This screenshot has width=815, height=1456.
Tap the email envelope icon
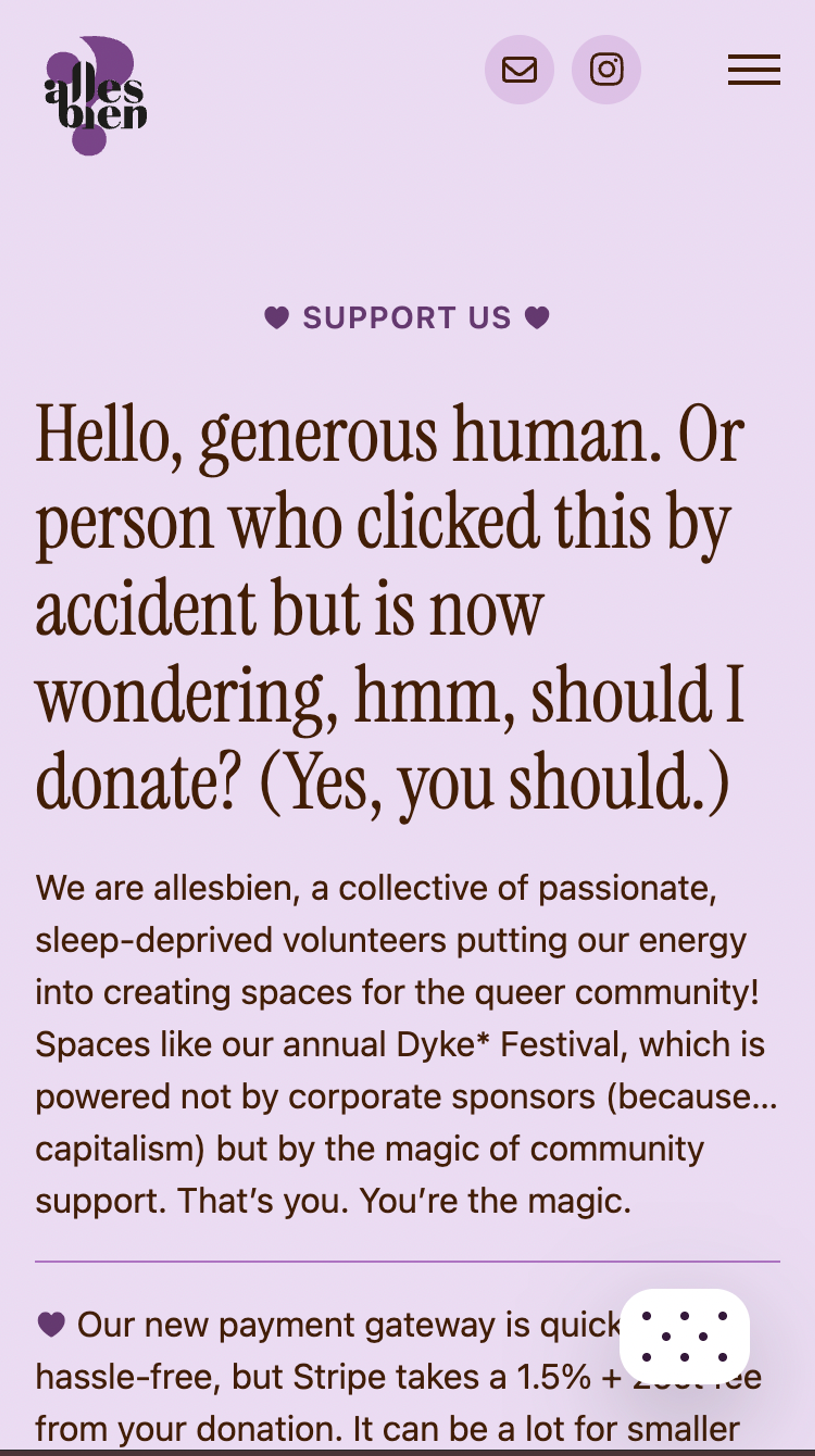[x=519, y=70]
